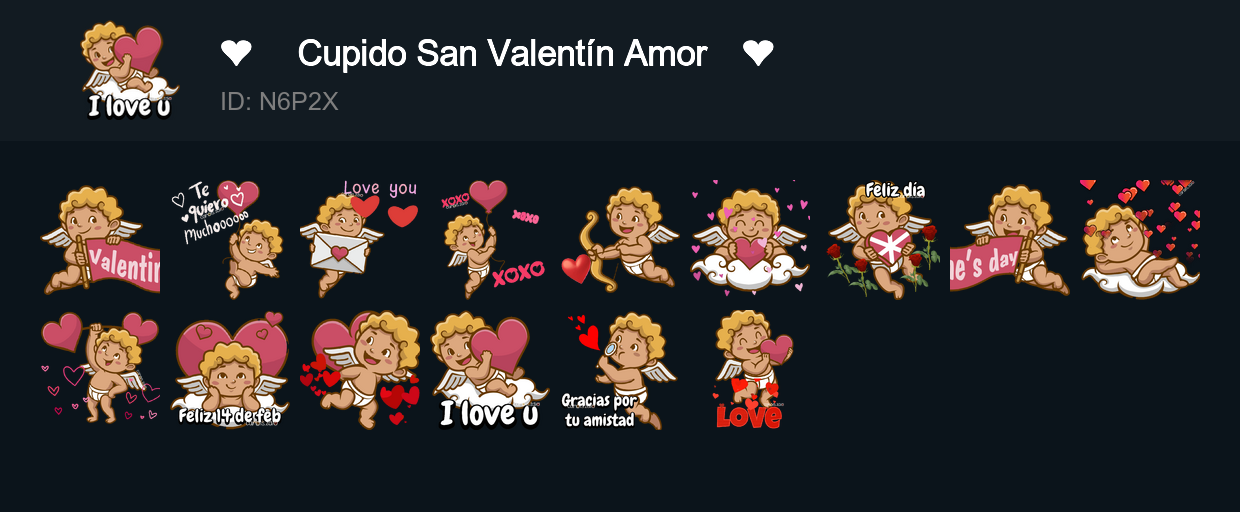Image resolution: width=1240 pixels, height=512 pixels.
Task: Open the "I love U" sticker in the grid
Action: coord(490,370)
